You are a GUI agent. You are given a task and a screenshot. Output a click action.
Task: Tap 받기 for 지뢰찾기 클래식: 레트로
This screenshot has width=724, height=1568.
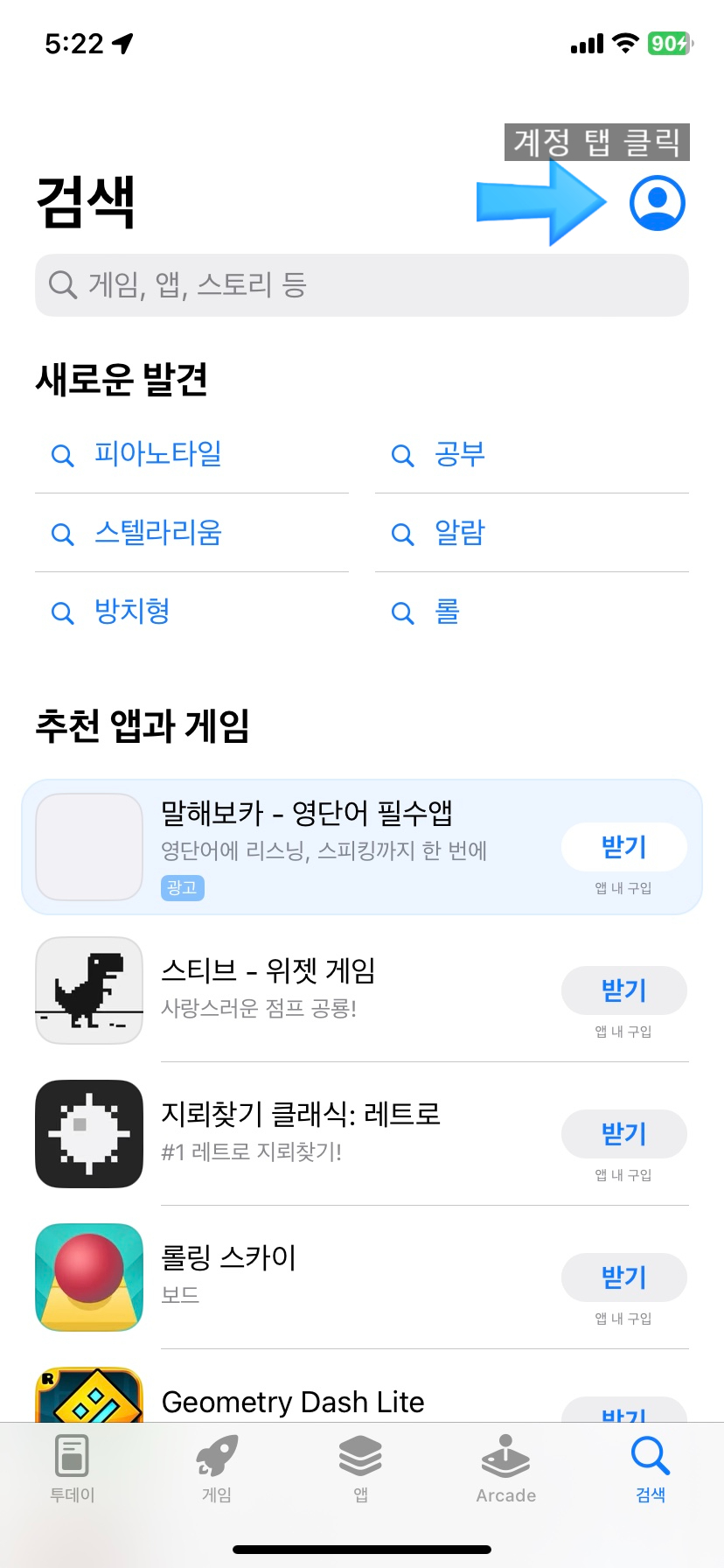tap(623, 1134)
